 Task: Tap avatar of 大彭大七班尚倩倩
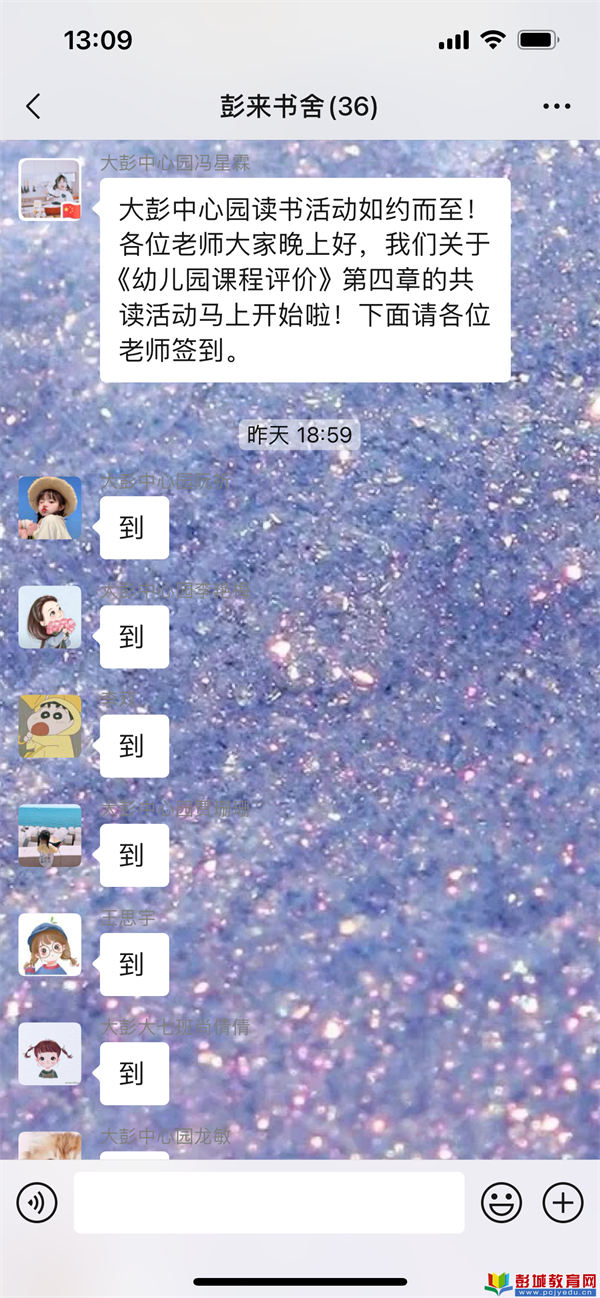point(50,1053)
